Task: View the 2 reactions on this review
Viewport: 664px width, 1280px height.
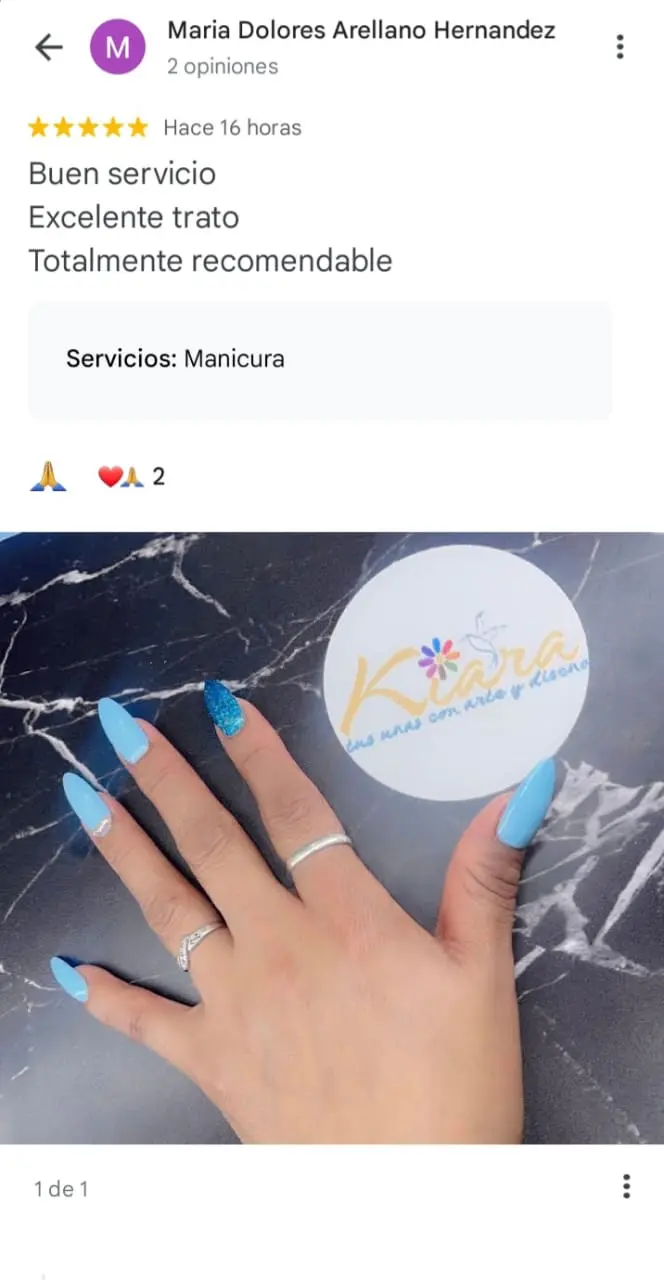Action: [131, 477]
